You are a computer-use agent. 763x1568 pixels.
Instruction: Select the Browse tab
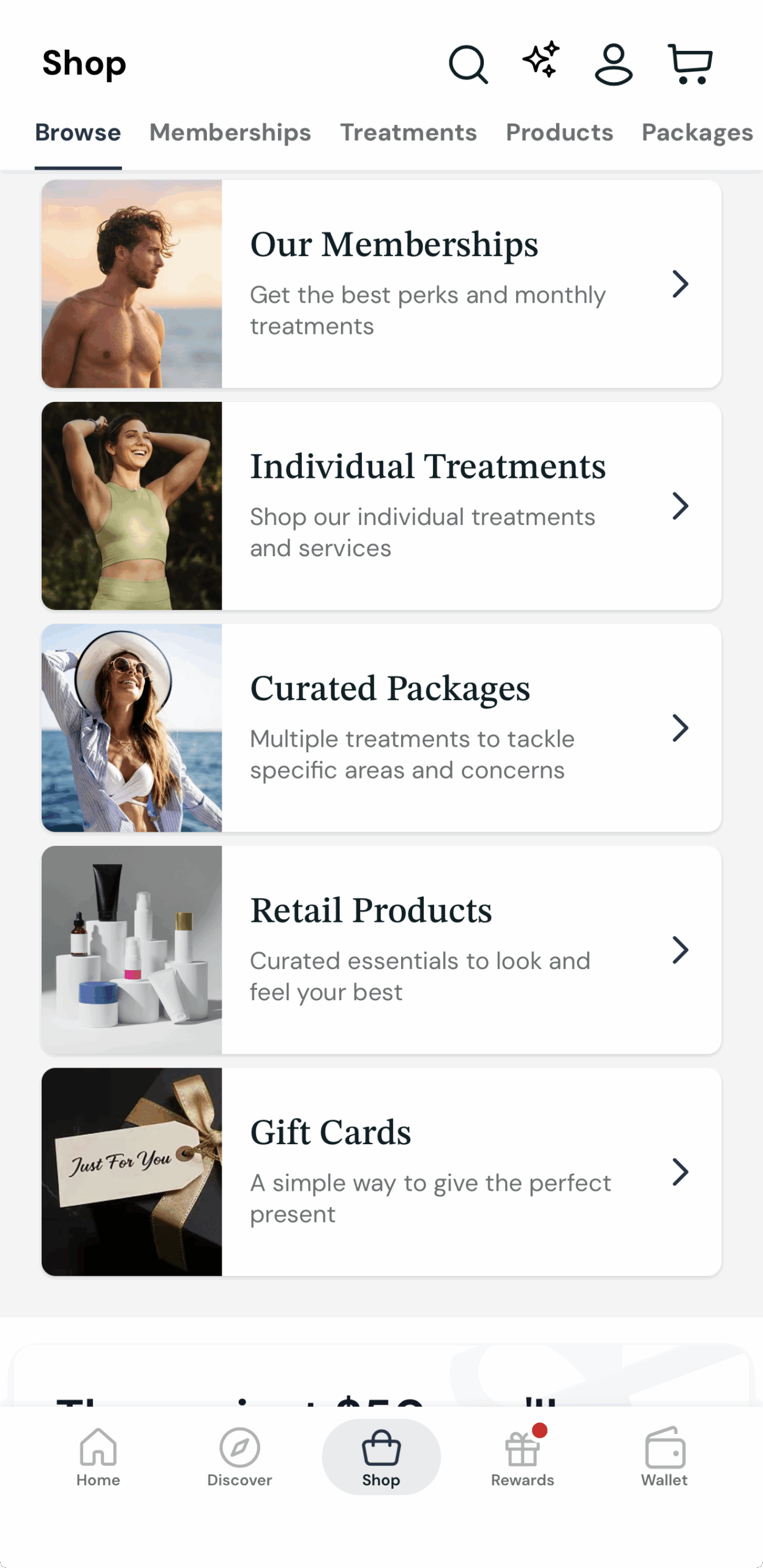78,132
